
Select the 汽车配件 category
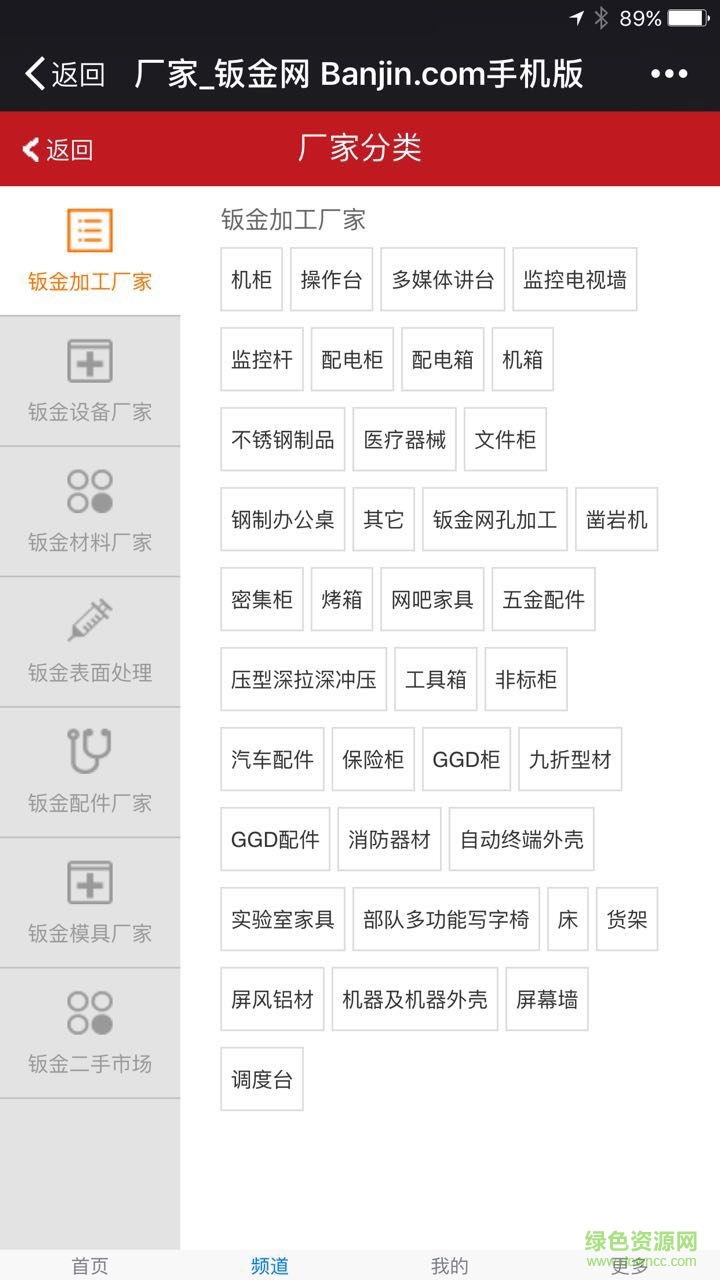pos(272,759)
